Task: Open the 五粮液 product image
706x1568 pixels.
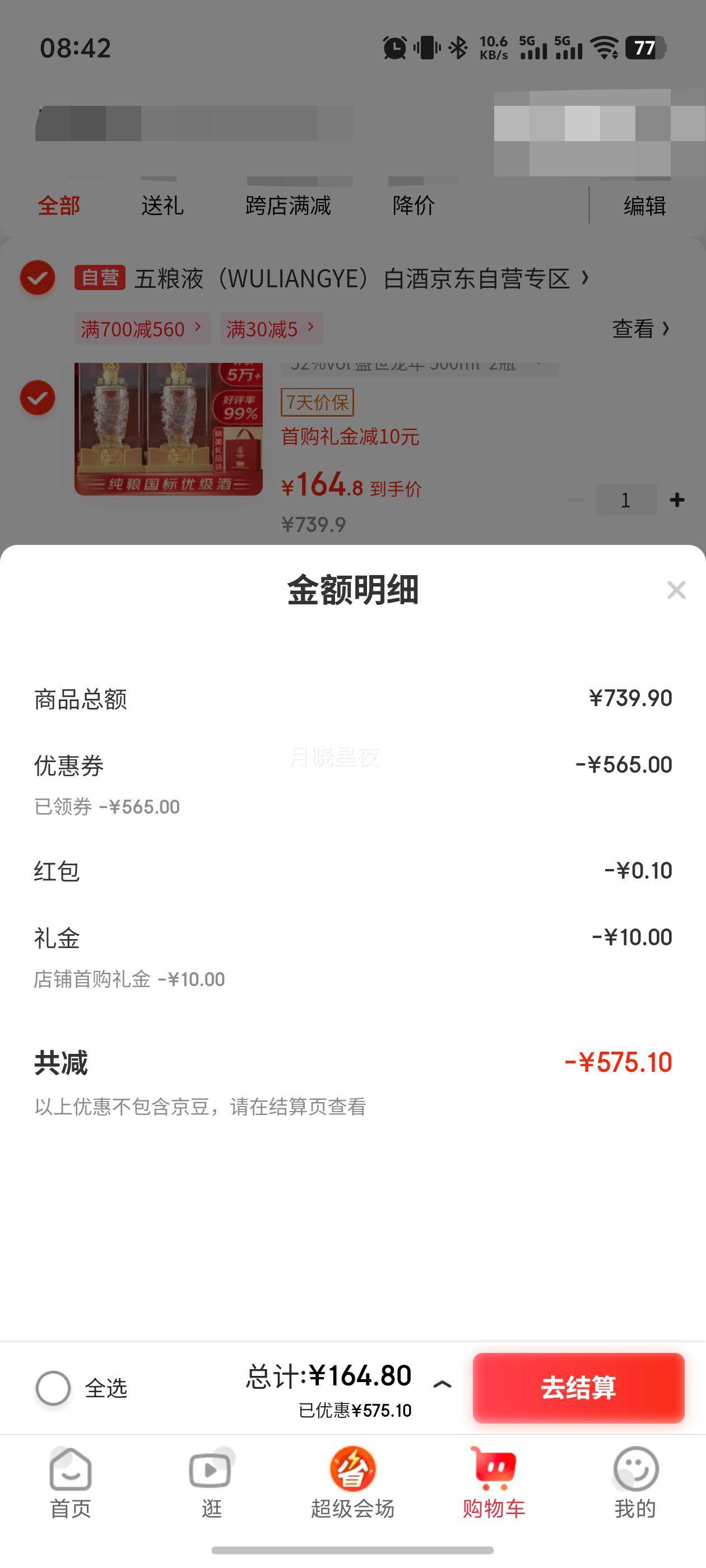Action: click(x=169, y=428)
